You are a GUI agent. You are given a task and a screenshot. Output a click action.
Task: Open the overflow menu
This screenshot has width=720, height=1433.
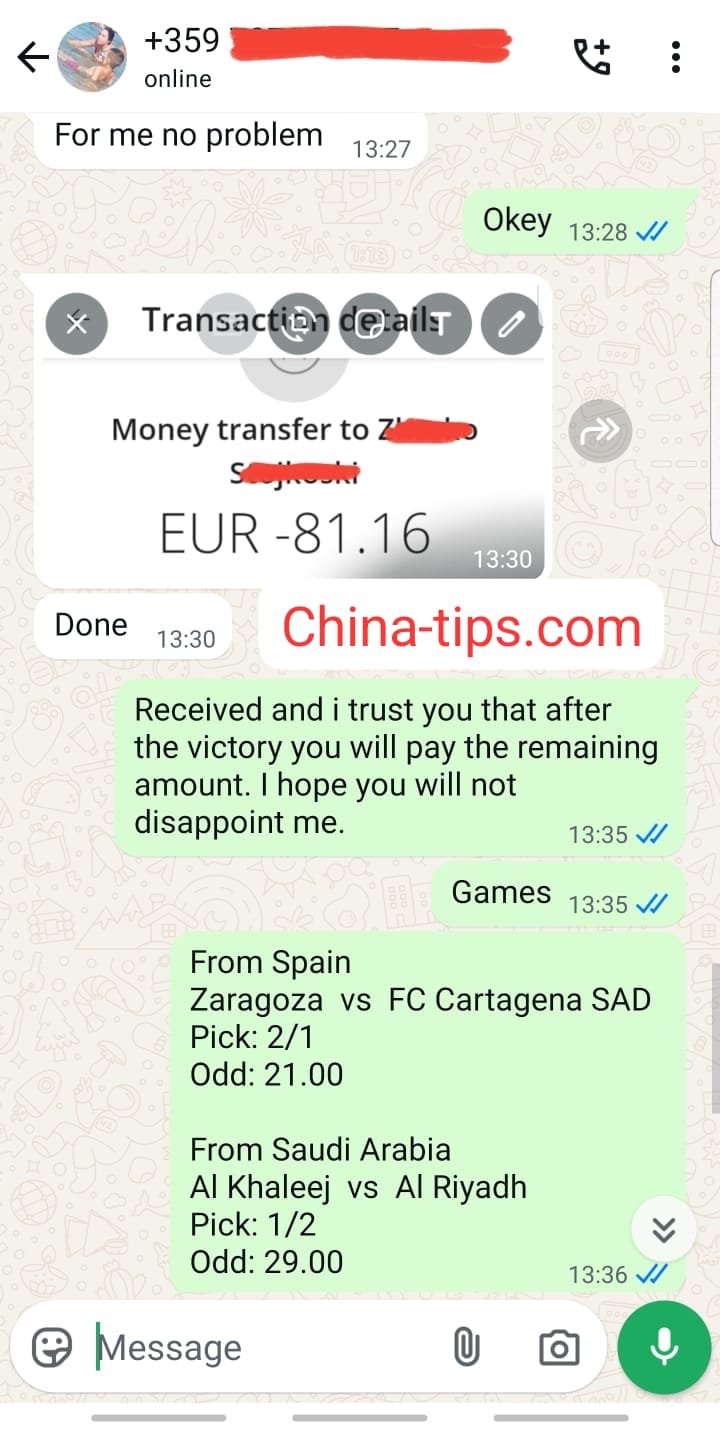(677, 57)
